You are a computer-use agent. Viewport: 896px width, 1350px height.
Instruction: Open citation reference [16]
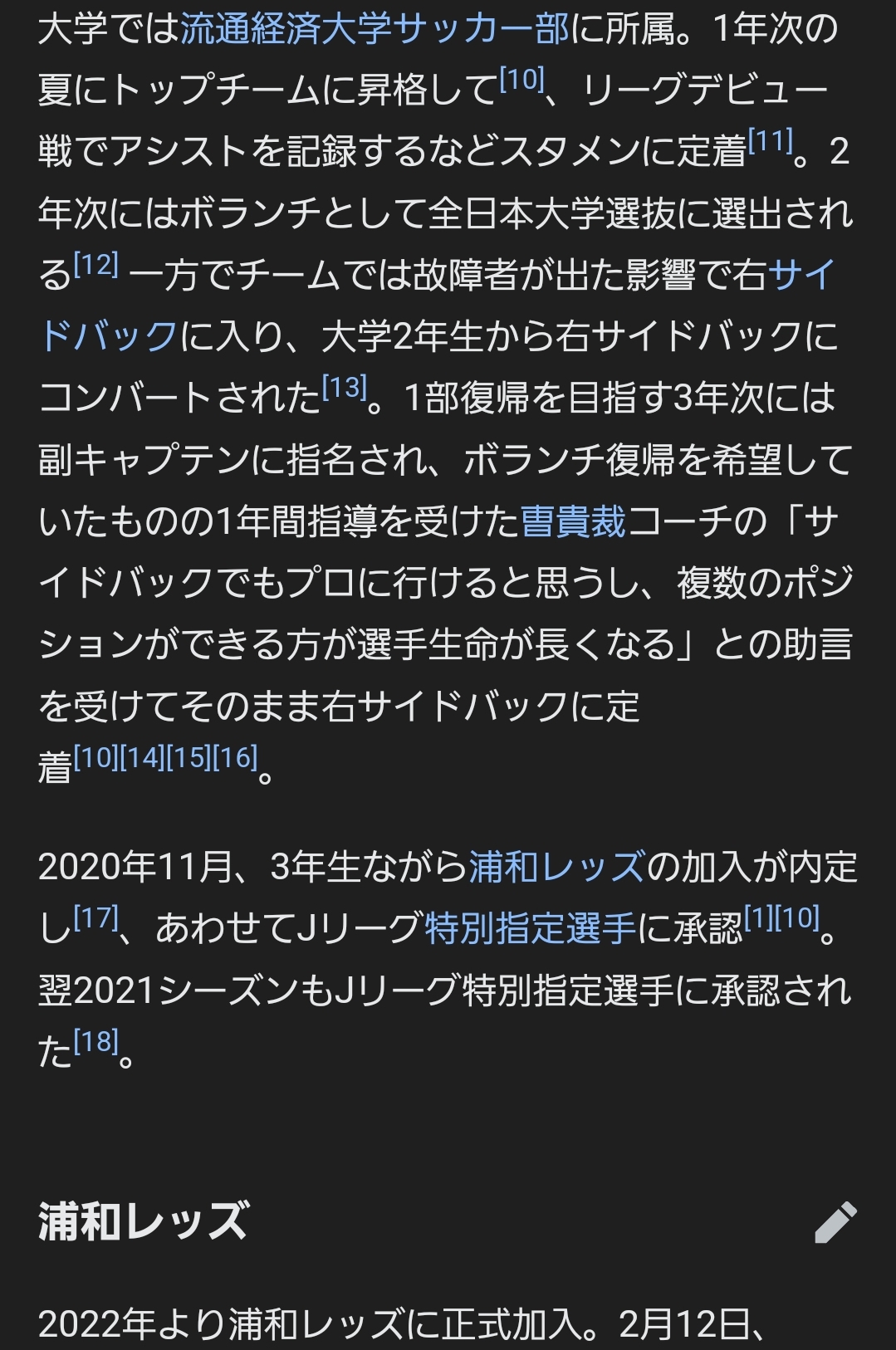coord(236,757)
